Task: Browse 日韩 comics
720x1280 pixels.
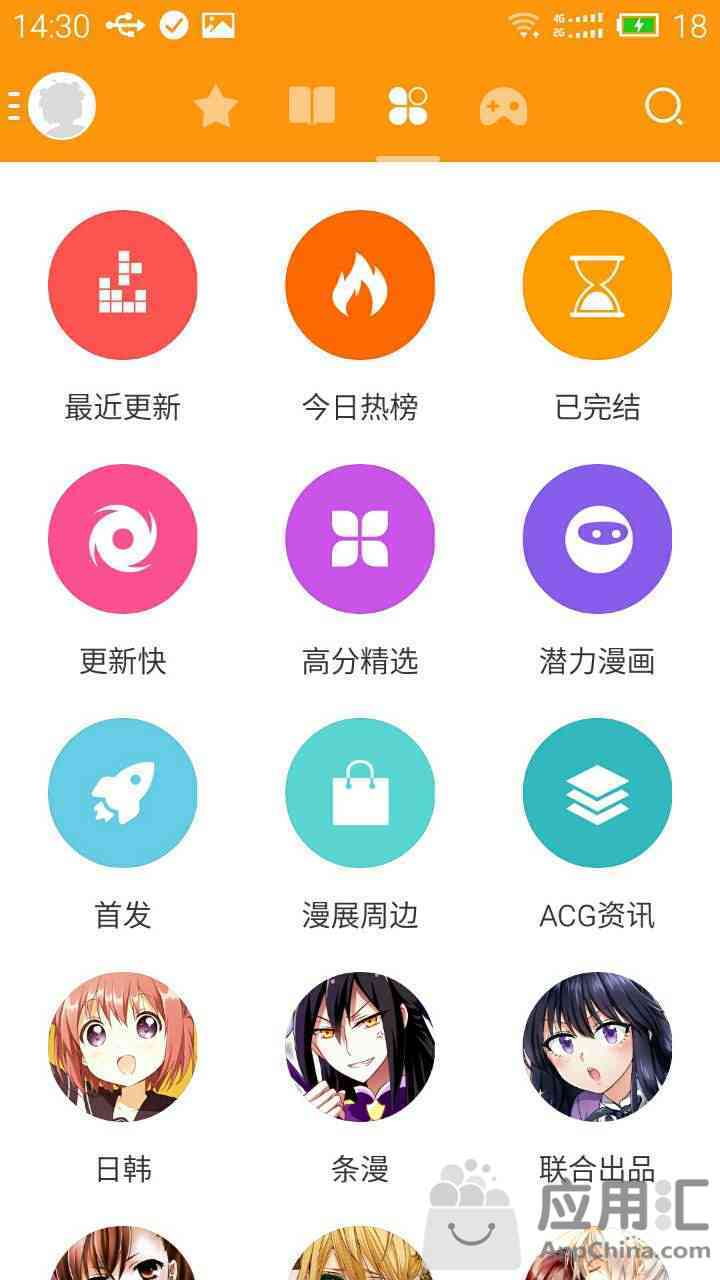Action: (123, 1047)
